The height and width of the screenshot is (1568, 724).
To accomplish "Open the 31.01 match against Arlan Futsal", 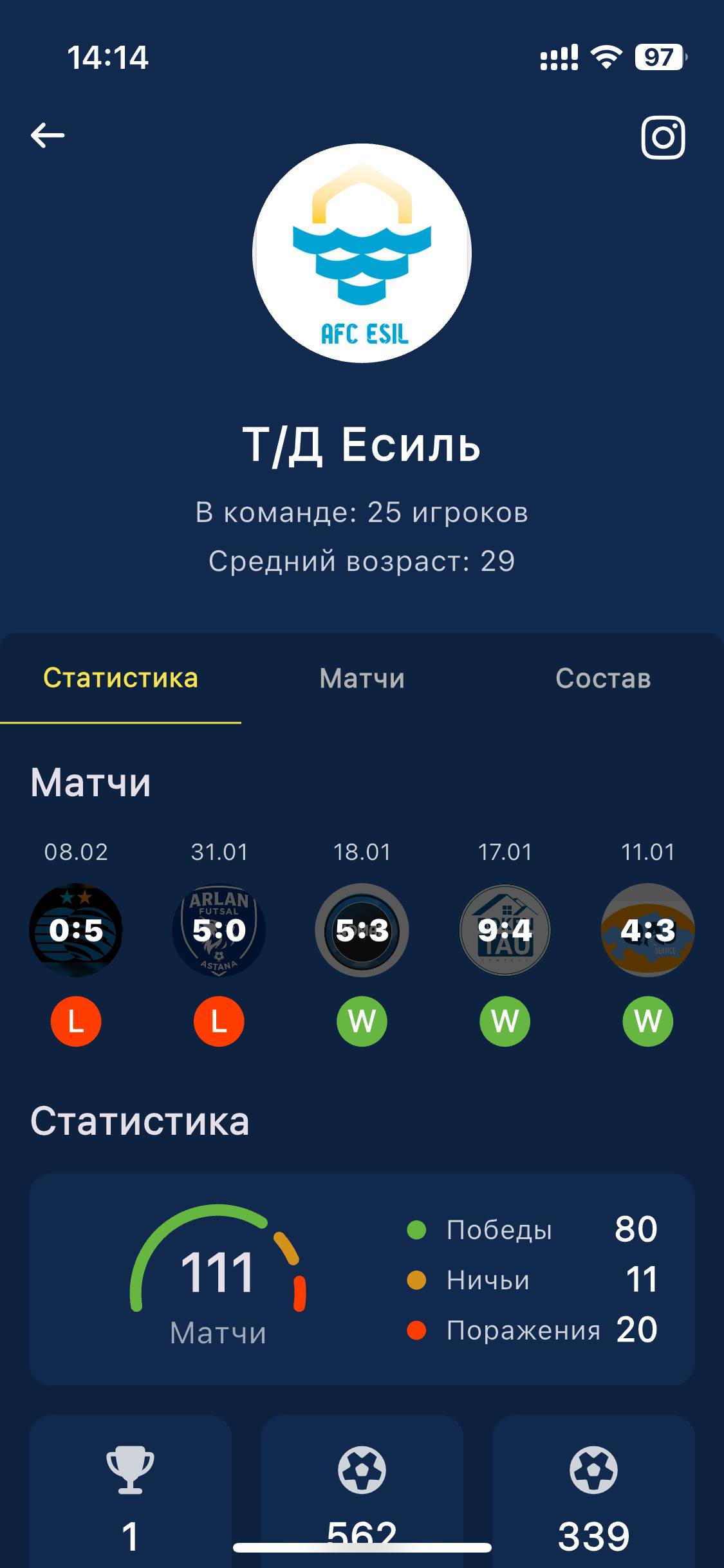I will (219, 929).
